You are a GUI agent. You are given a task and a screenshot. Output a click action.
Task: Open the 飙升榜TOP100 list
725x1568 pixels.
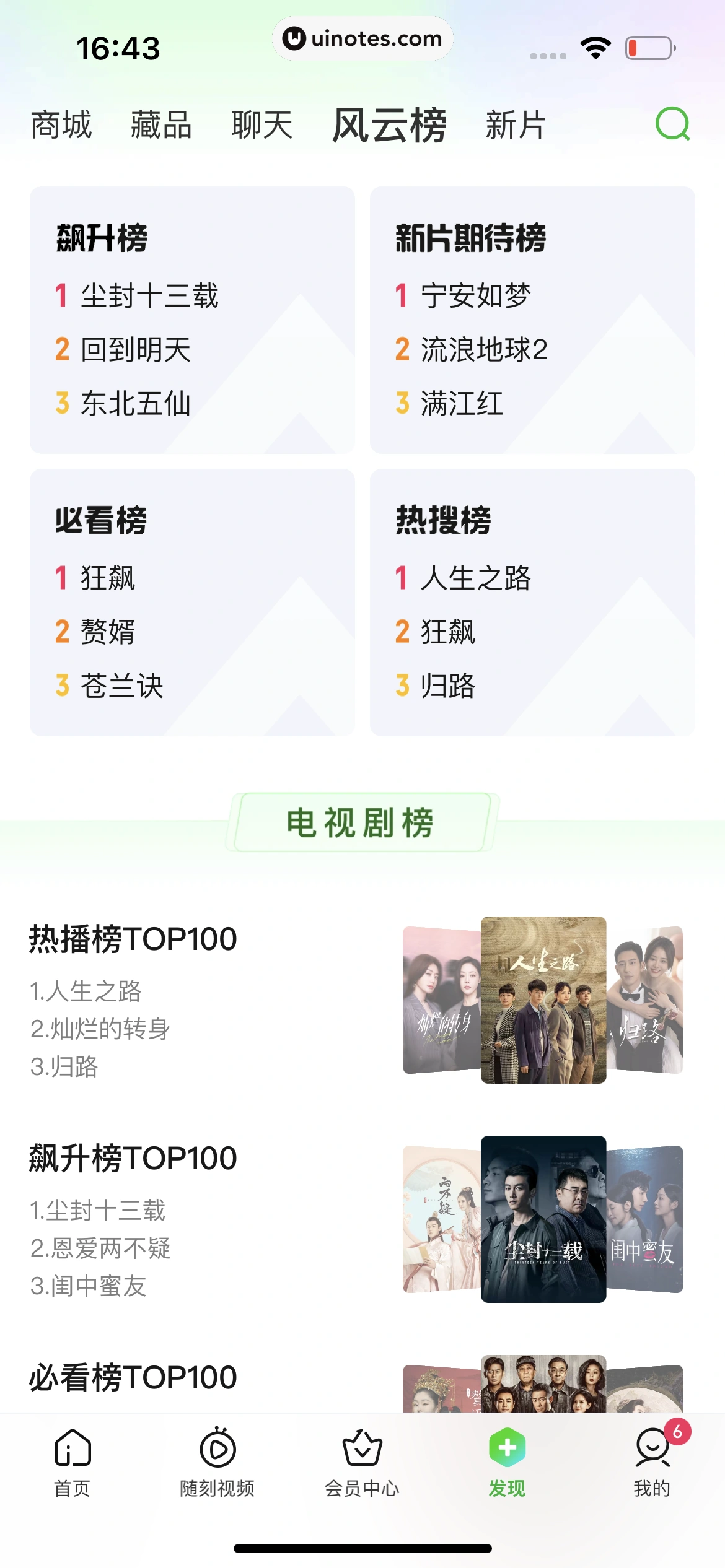pyautogui.click(x=133, y=1158)
